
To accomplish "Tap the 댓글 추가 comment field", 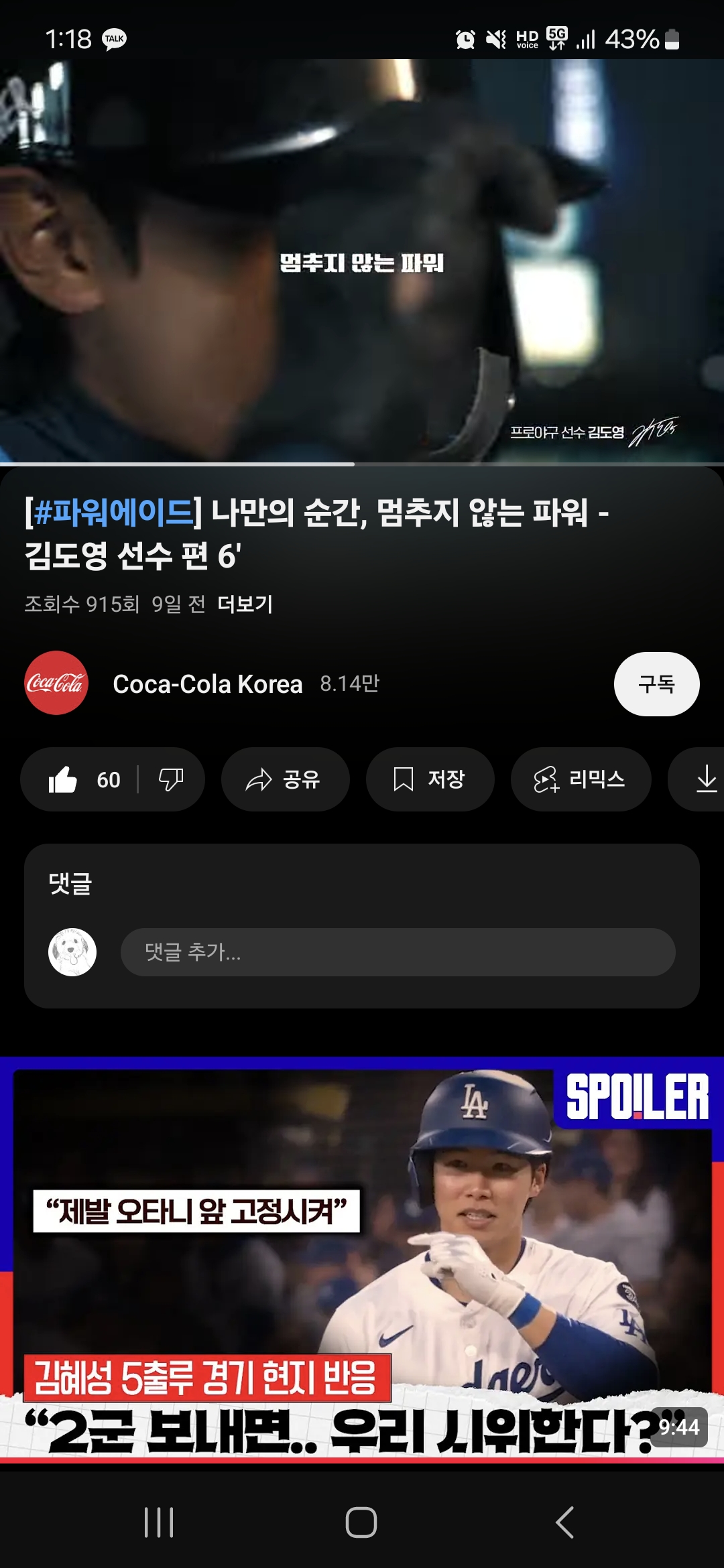I will 397,952.
